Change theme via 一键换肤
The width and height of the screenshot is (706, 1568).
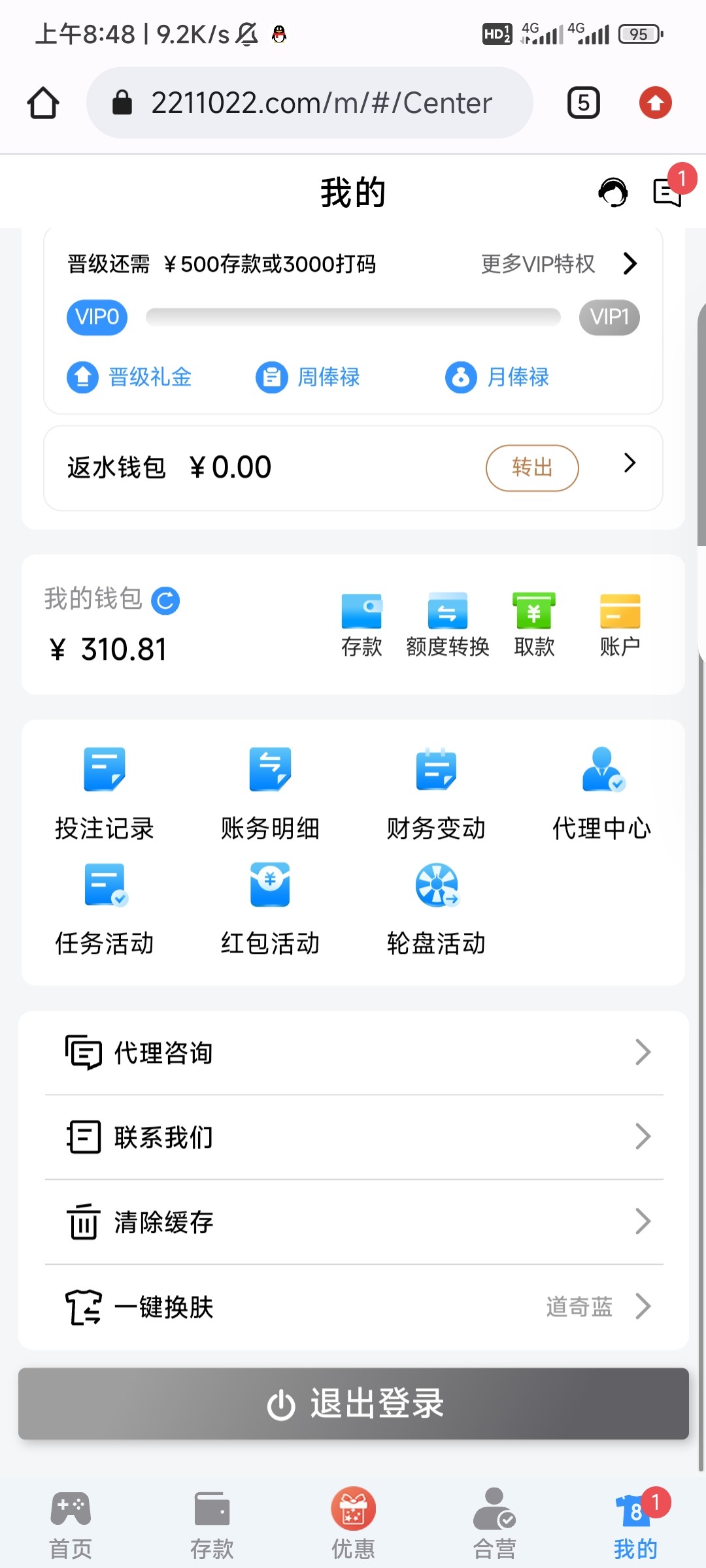[354, 1307]
